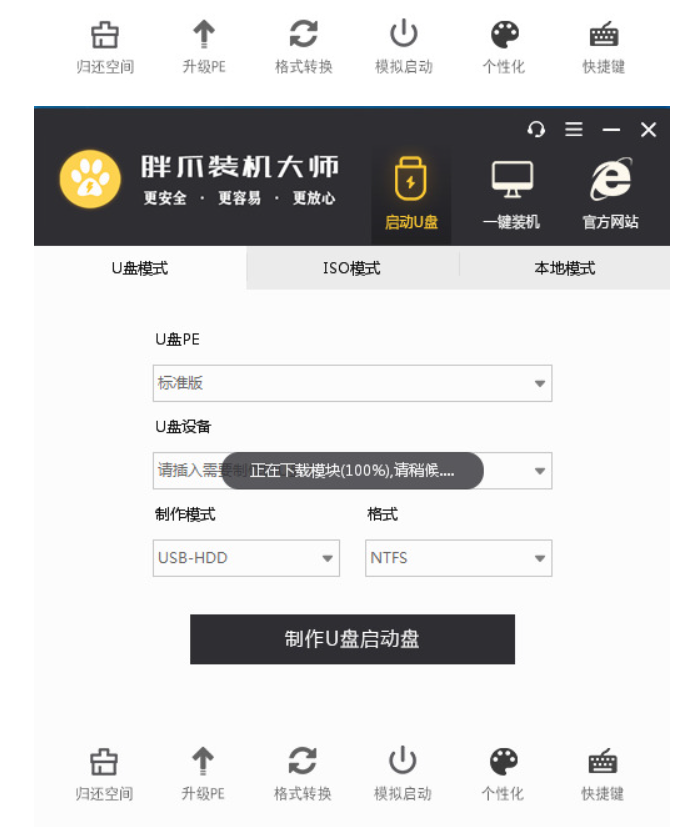The width and height of the screenshot is (673, 827).
Task: Open the customer service headset icon
Action: coord(537,130)
